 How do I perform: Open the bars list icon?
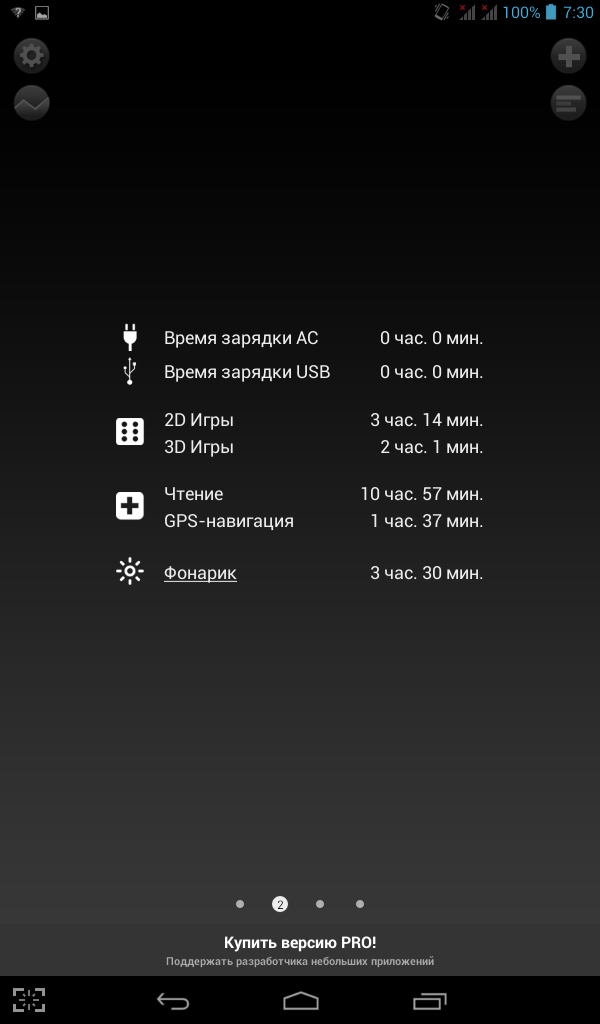[568, 103]
